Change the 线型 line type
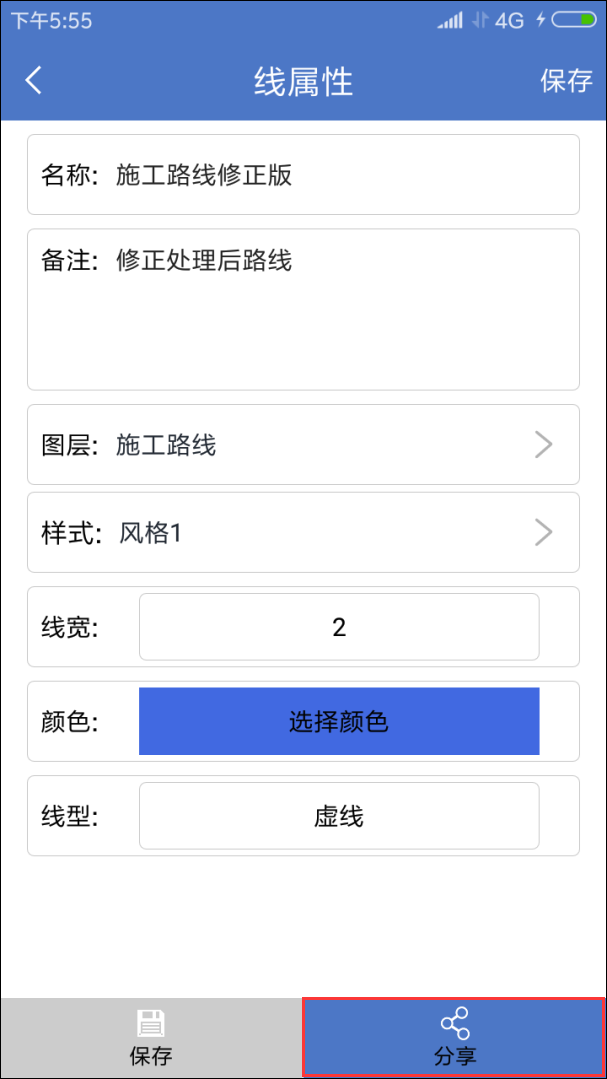The height and width of the screenshot is (1079, 607). point(339,816)
